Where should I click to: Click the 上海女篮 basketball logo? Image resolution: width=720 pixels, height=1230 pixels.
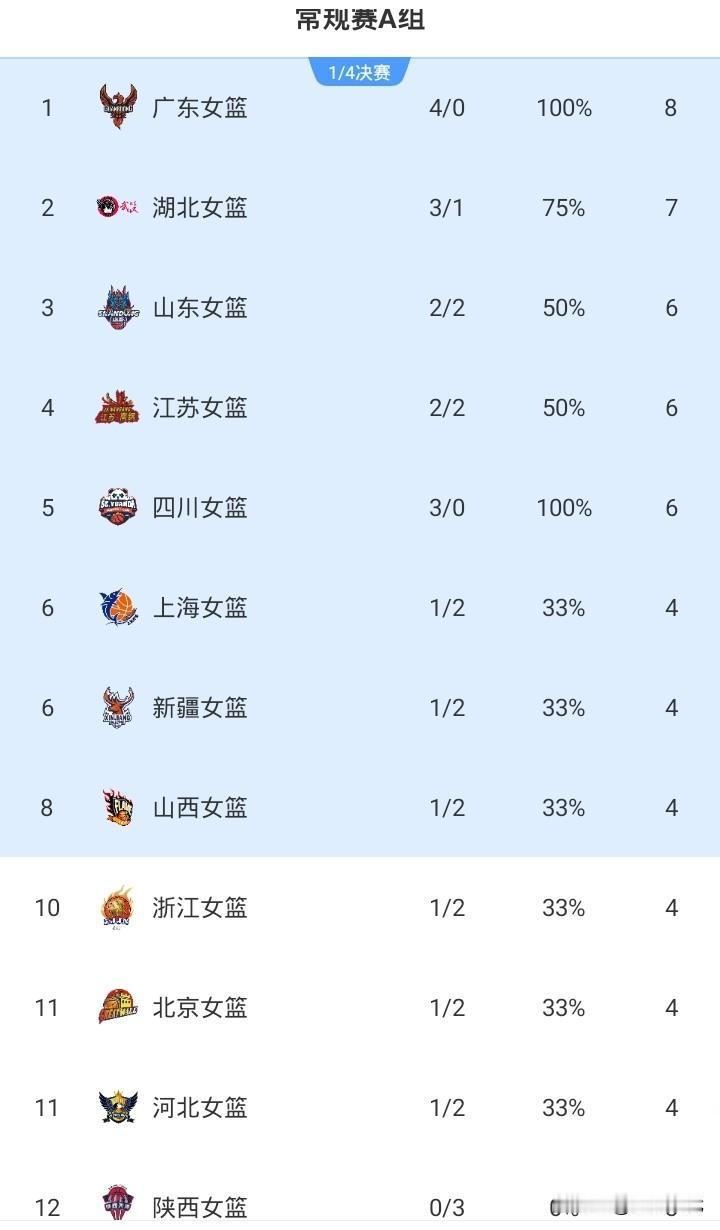click(117, 607)
